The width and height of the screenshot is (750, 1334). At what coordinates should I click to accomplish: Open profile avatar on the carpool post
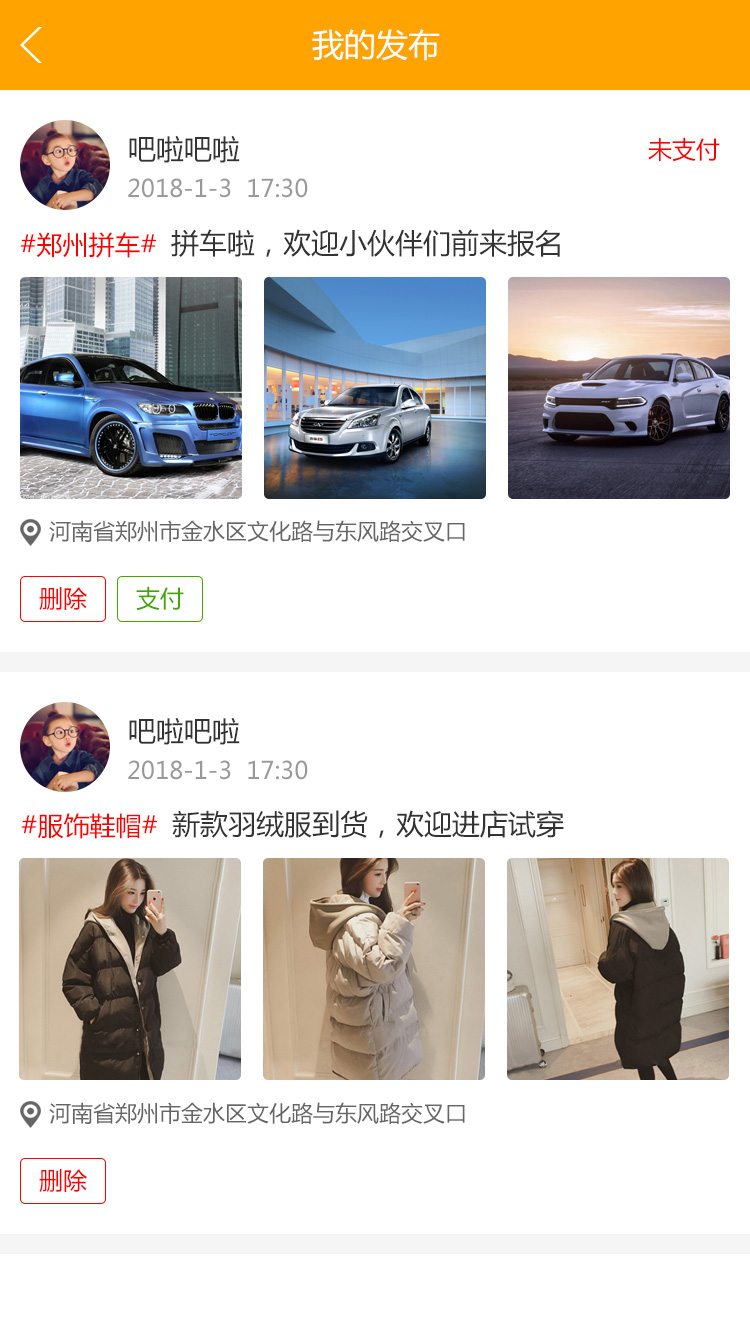pyautogui.click(x=65, y=165)
